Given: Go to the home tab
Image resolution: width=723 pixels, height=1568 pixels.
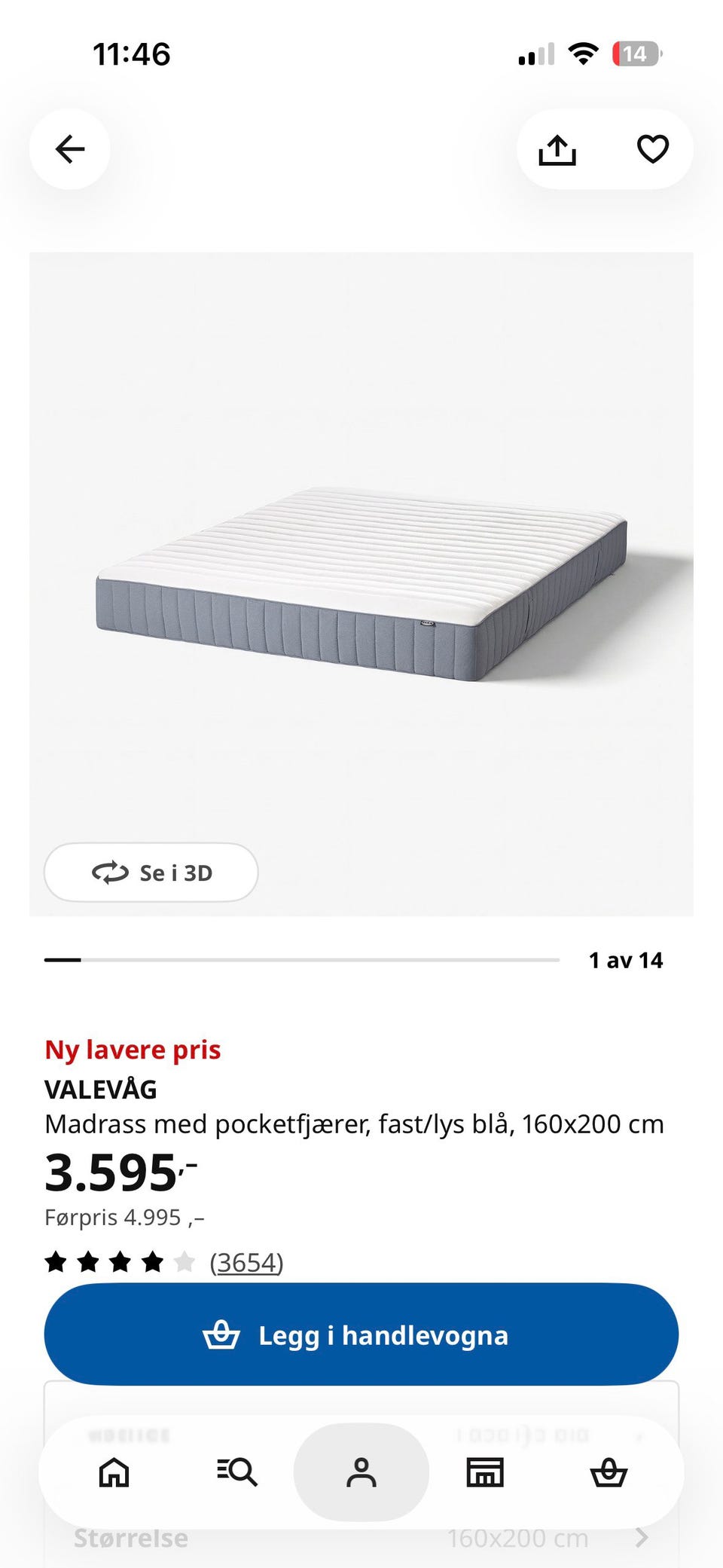Looking at the screenshot, I should [114, 1472].
